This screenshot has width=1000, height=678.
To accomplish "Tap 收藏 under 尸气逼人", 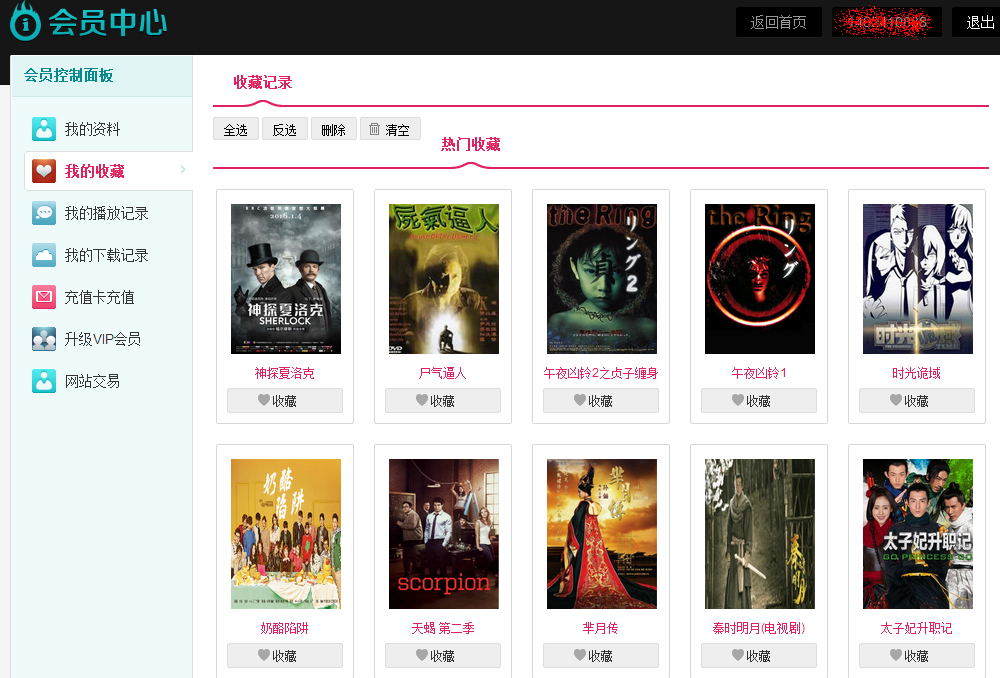I will [443, 401].
